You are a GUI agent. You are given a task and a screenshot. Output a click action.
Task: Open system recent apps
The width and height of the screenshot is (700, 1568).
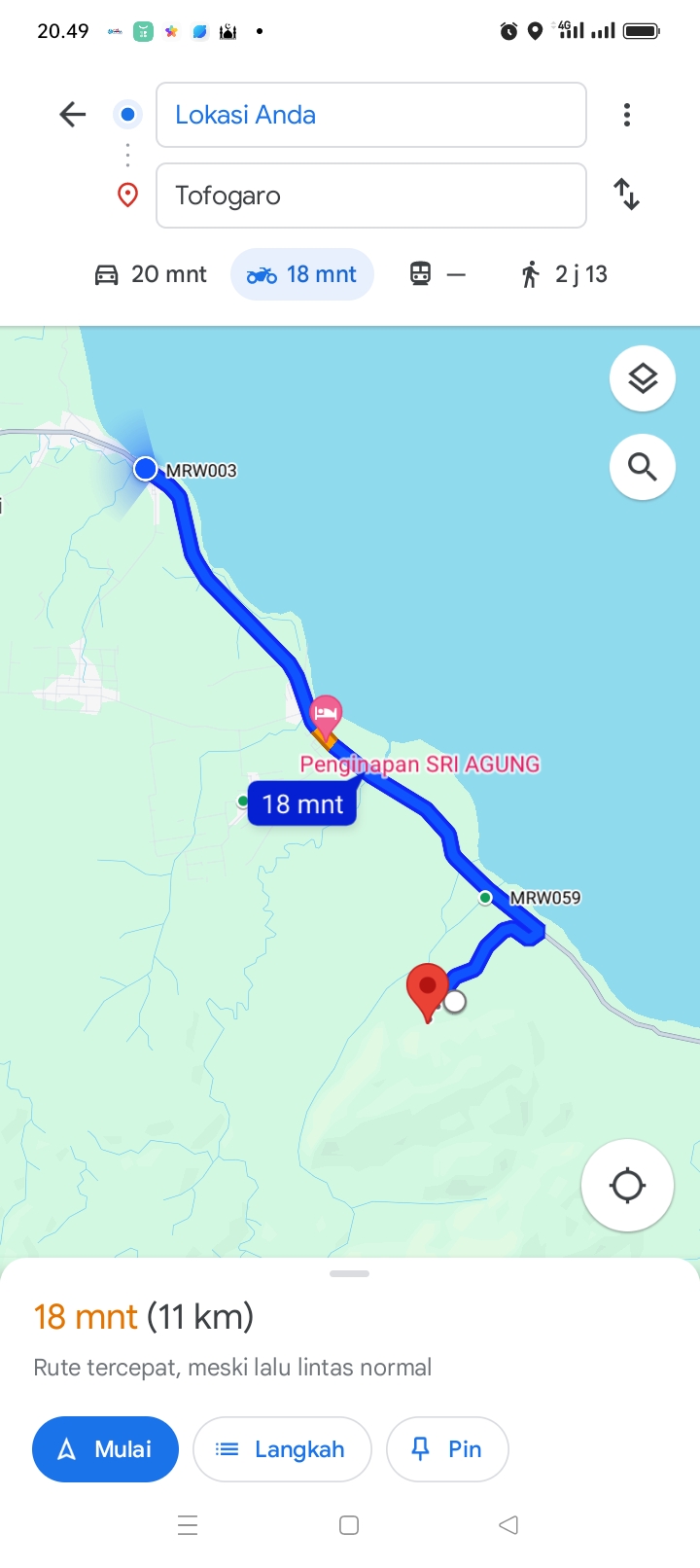(x=188, y=1525)
